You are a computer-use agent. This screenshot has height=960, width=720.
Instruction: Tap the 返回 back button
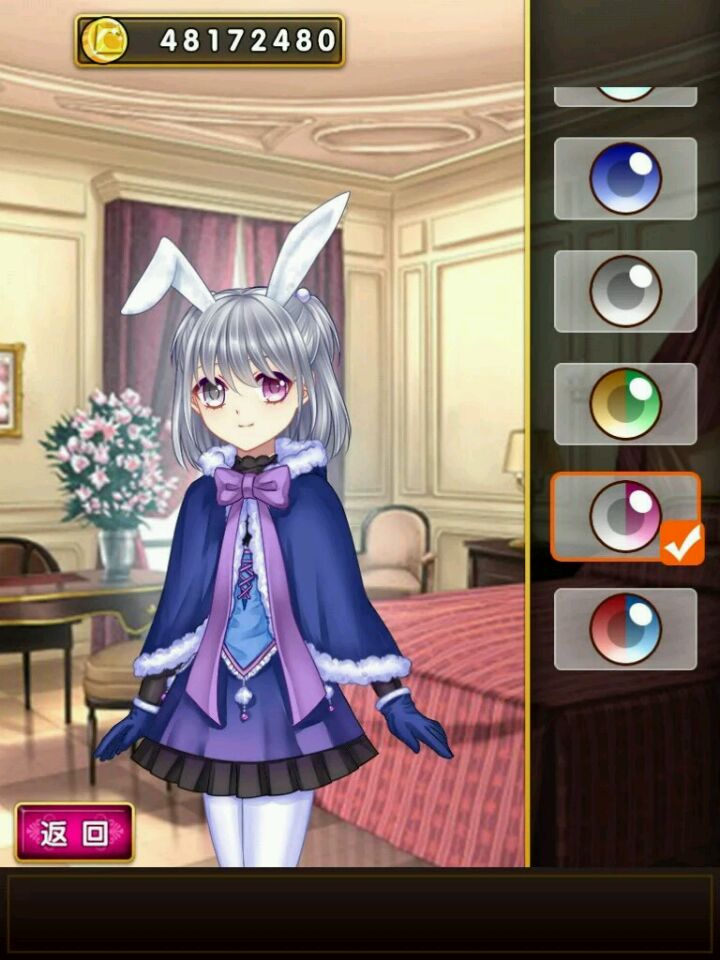(x=74, y=833)
